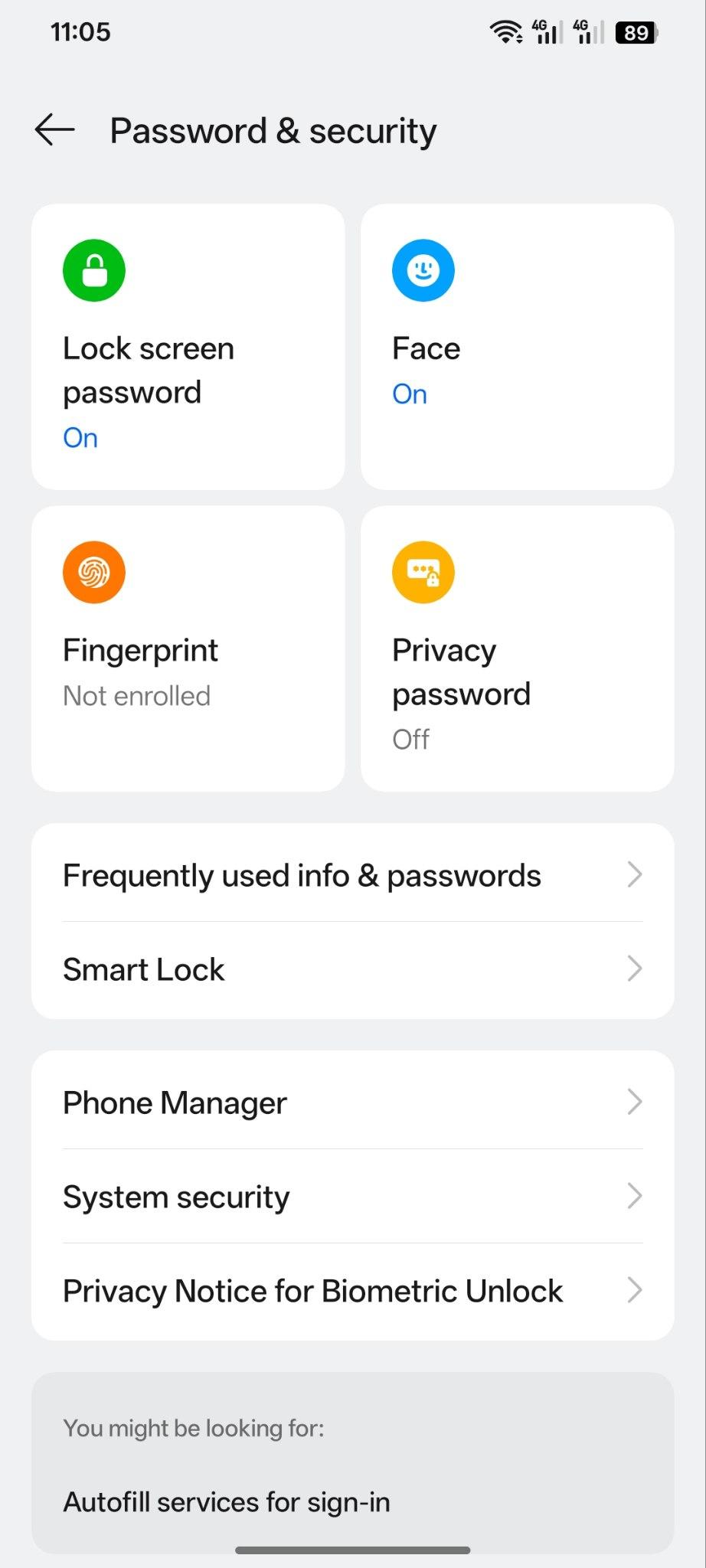Open Autofill services for sign-in
Viewport: 706px width, 1568px height.
pyautogui.click(x=227, y=1502)
